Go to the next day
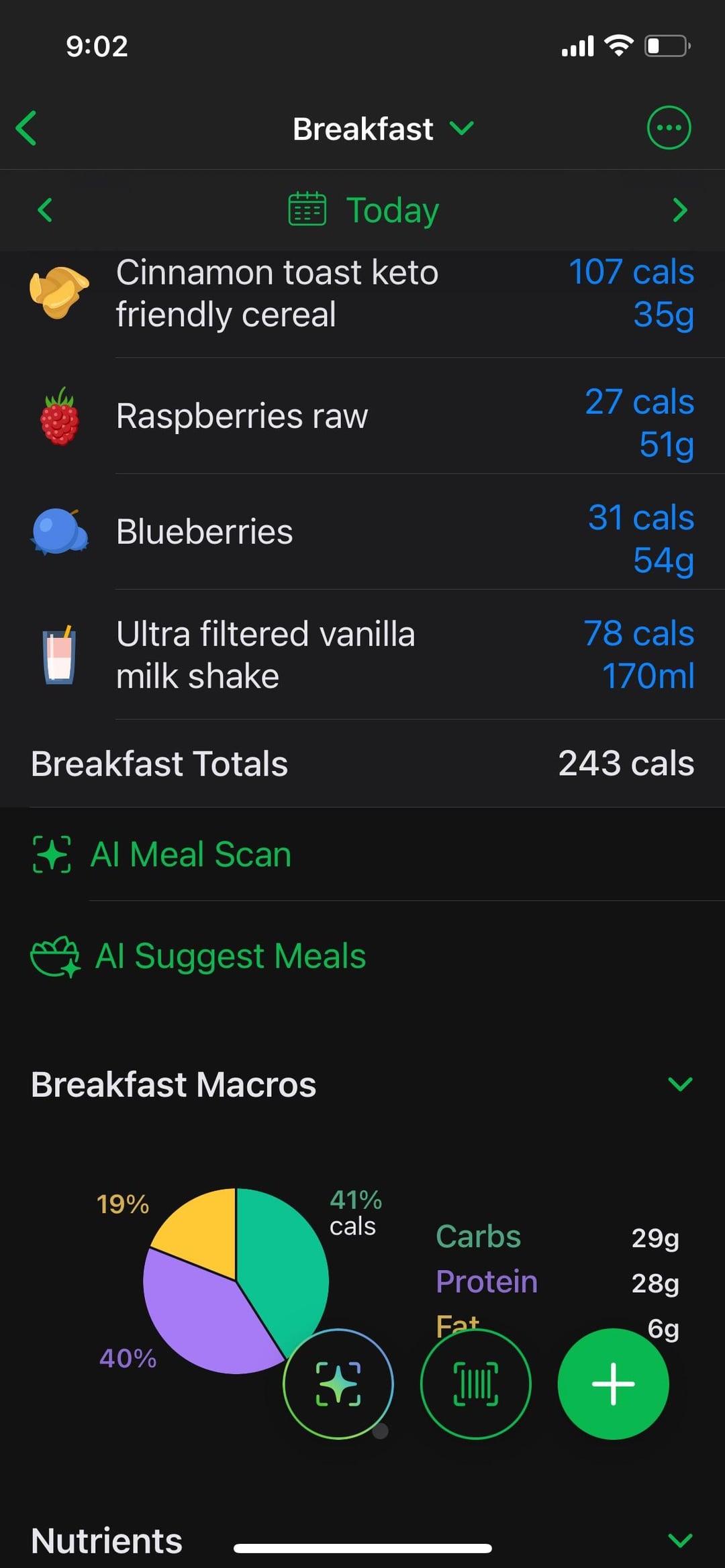This screenshot has width=725, height=1568. coord(679,210)
